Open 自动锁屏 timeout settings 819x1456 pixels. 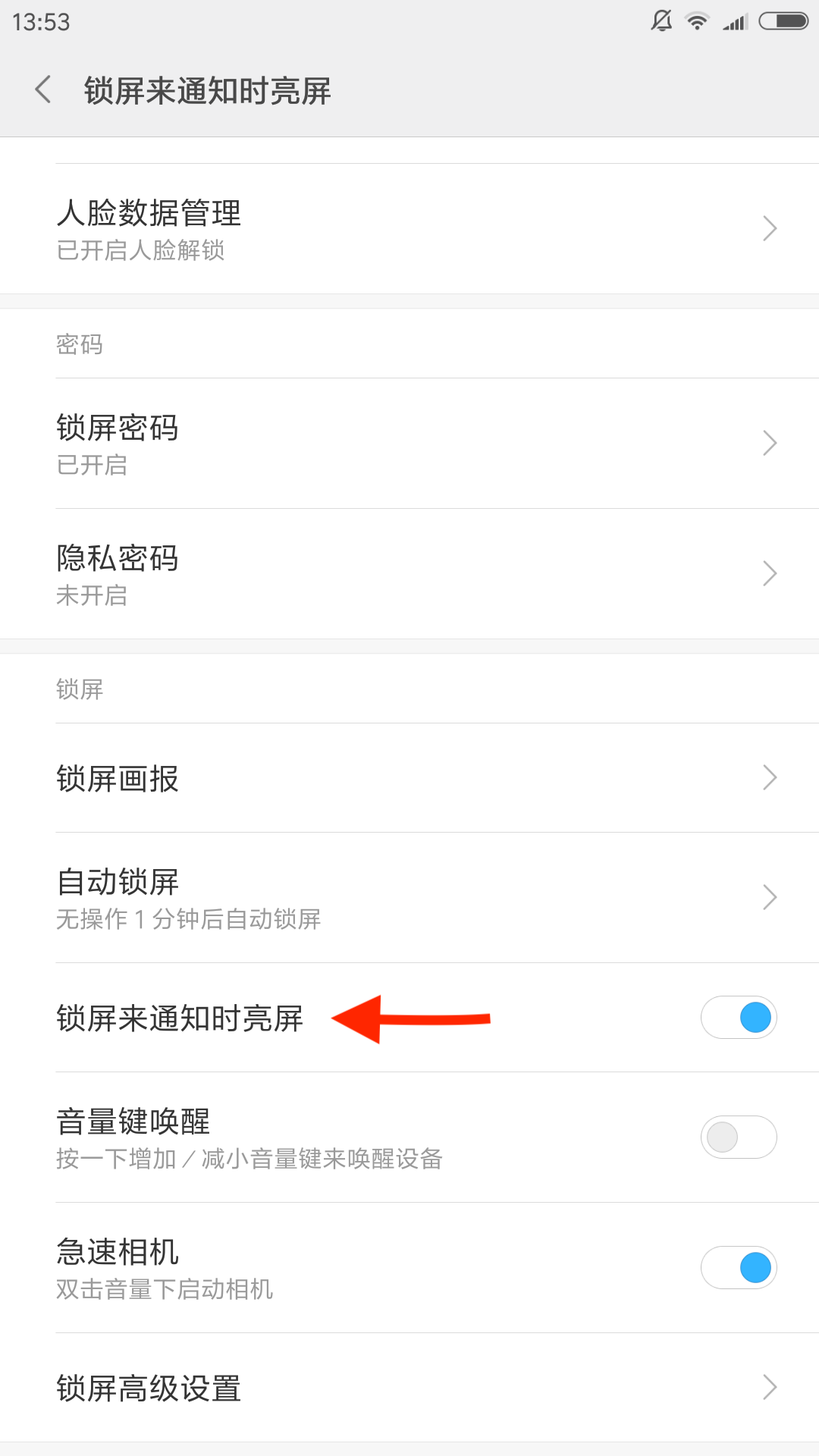coord(303,897)
